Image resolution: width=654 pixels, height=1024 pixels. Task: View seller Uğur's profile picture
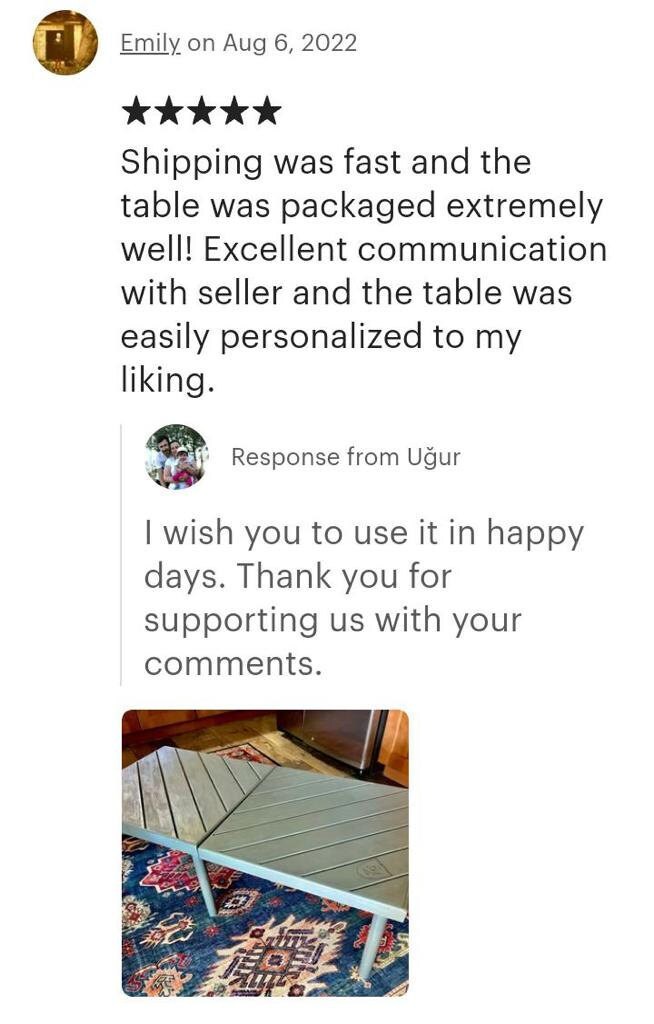[176, 457]
